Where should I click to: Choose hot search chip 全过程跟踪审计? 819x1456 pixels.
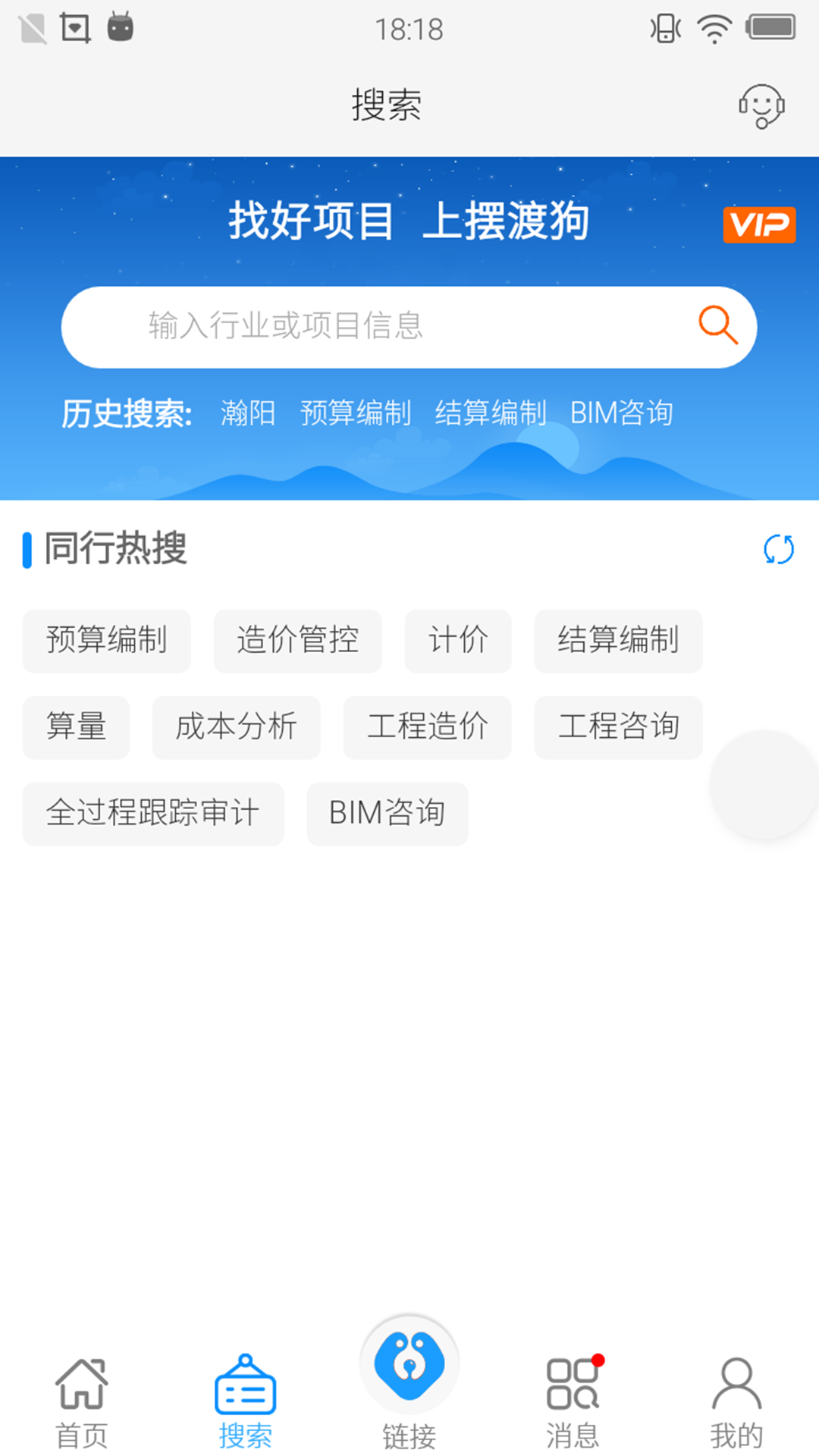pyautogui.click(x=153, y=814)
